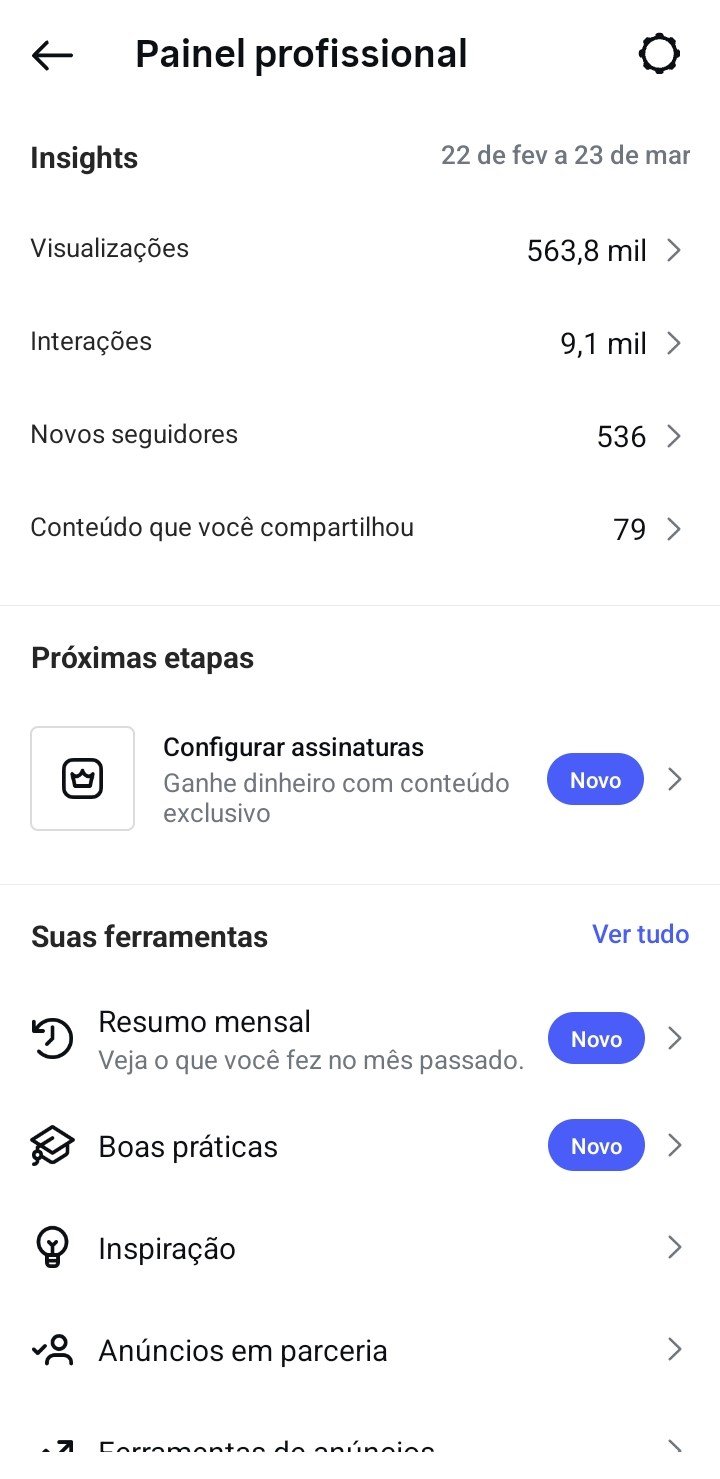Go back from Painel profissional
Viewport: 720px width, 1479px height.
pyautogui.click(x=52, y=55)
